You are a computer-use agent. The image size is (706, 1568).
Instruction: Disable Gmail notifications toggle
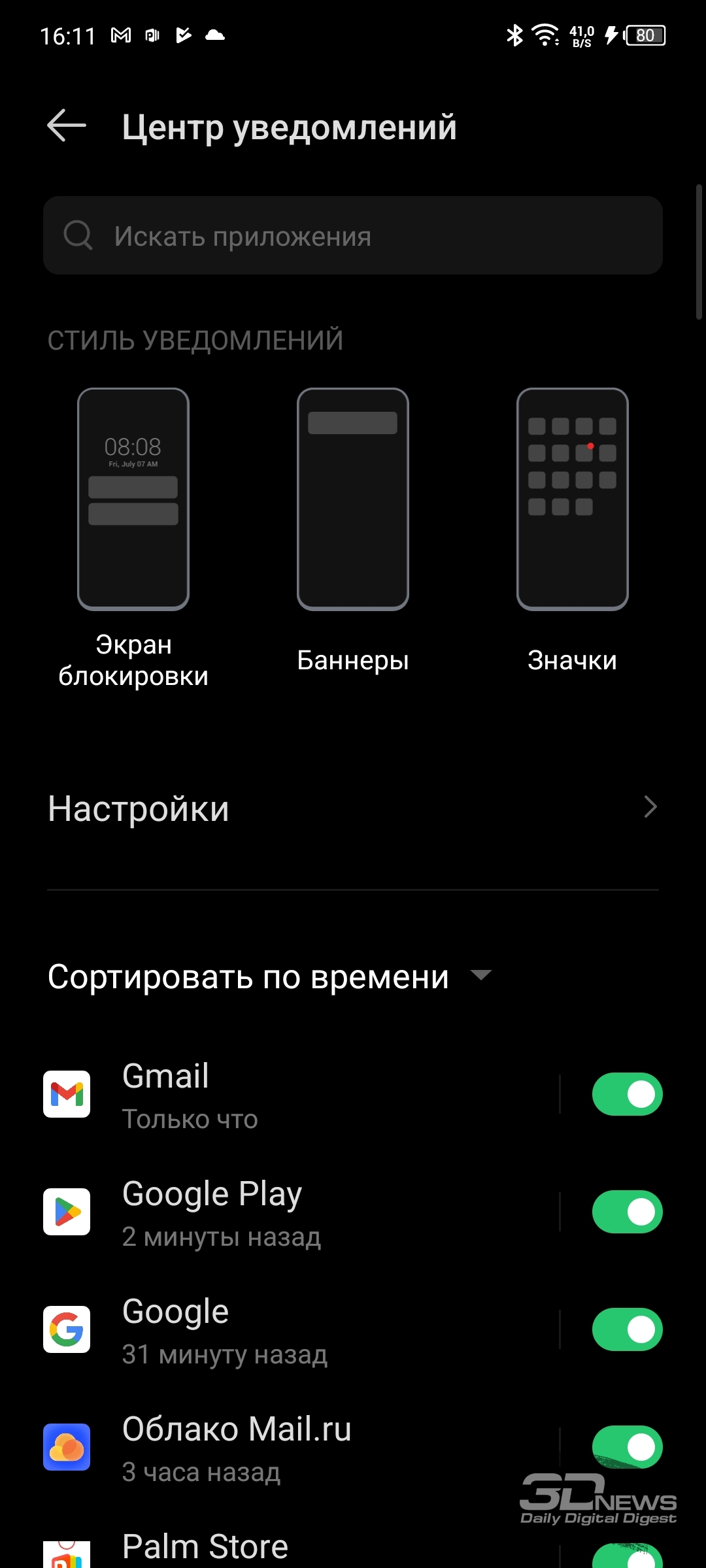[x=627, y=1094]
